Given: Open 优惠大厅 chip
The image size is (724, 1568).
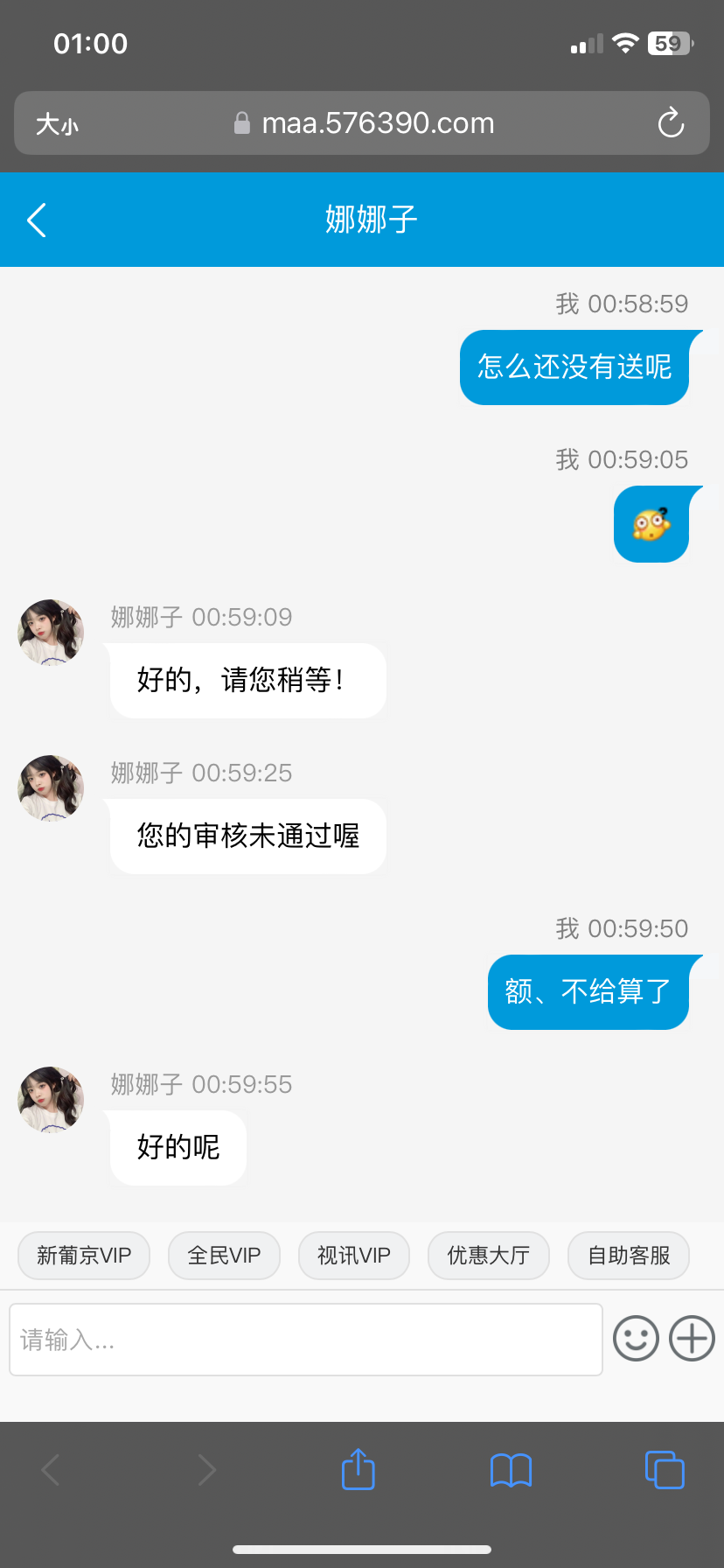Looking at the screenshot, I should click(489, 1256).
